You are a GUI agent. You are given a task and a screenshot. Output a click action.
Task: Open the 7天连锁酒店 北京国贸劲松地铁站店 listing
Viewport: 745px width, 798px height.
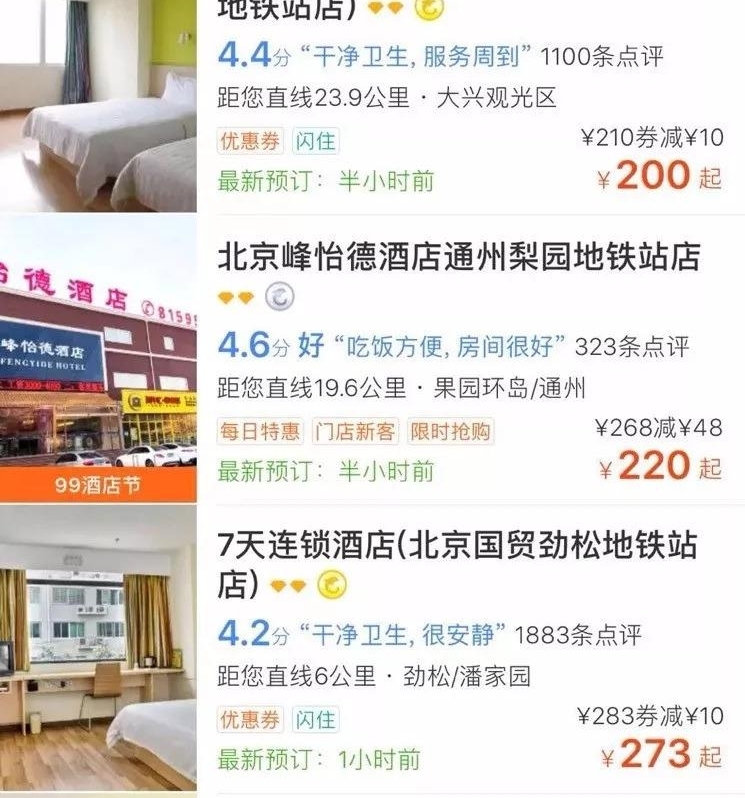(x=457, y=547)
